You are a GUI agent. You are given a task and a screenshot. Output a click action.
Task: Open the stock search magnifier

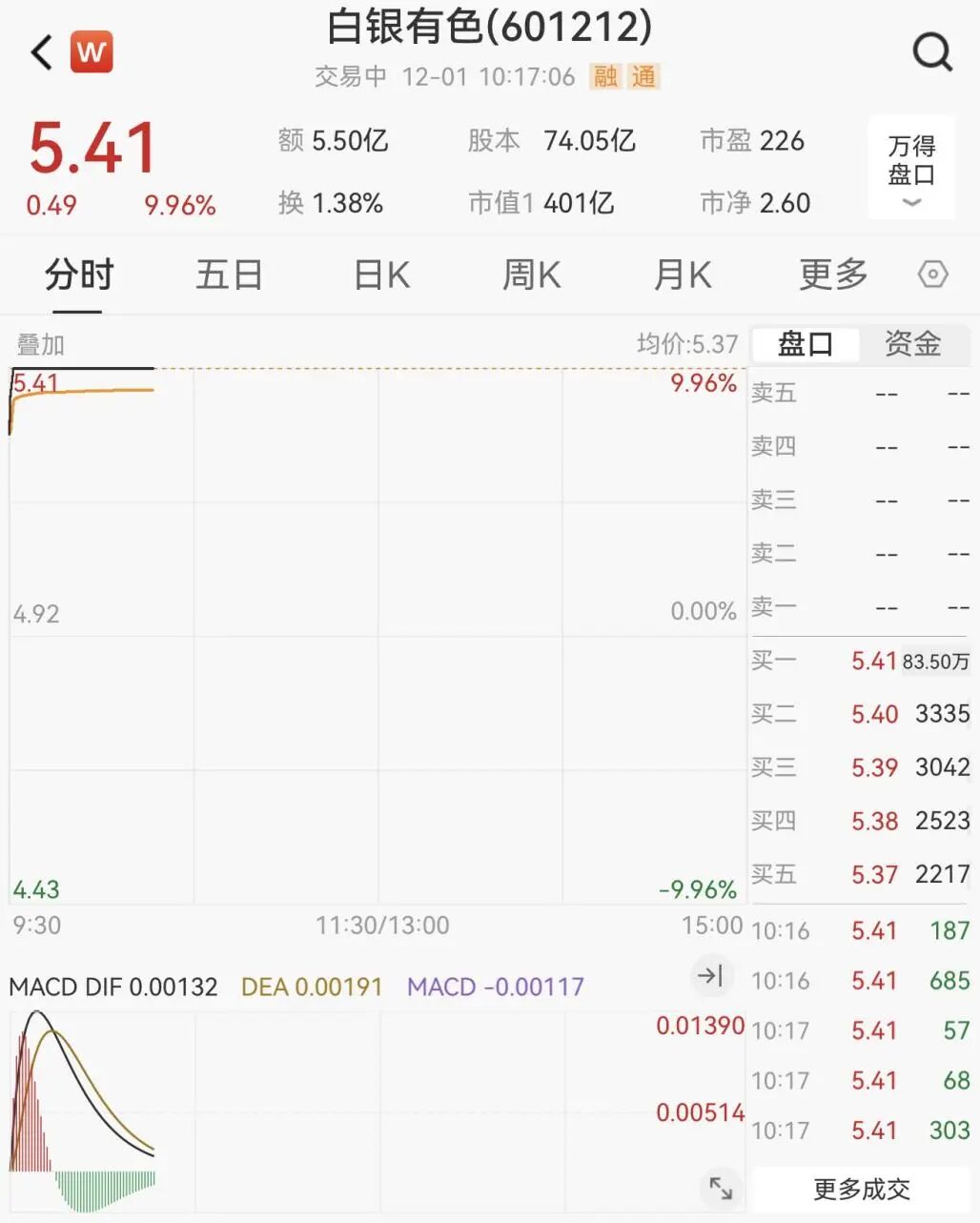coord(931,52)
